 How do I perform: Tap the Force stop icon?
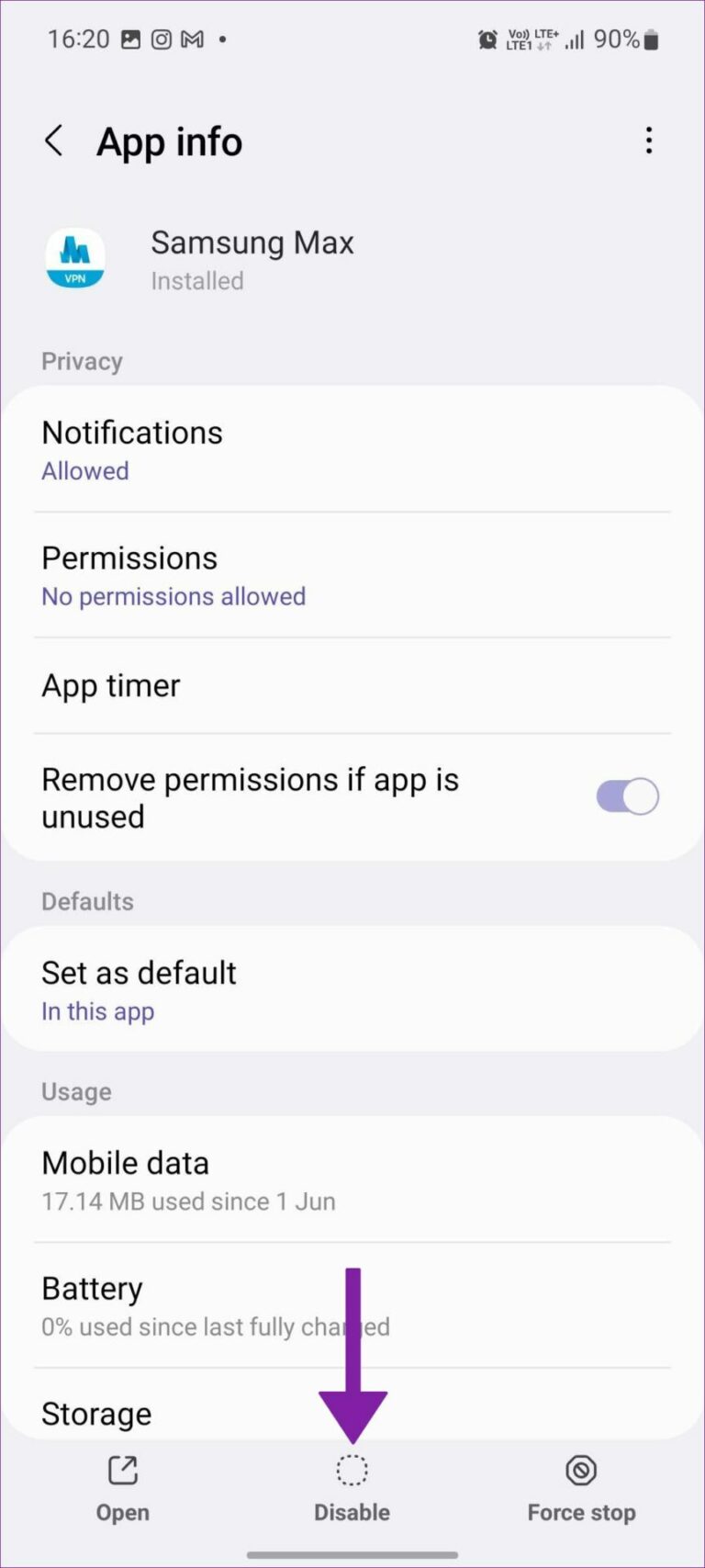[580, 1470]
